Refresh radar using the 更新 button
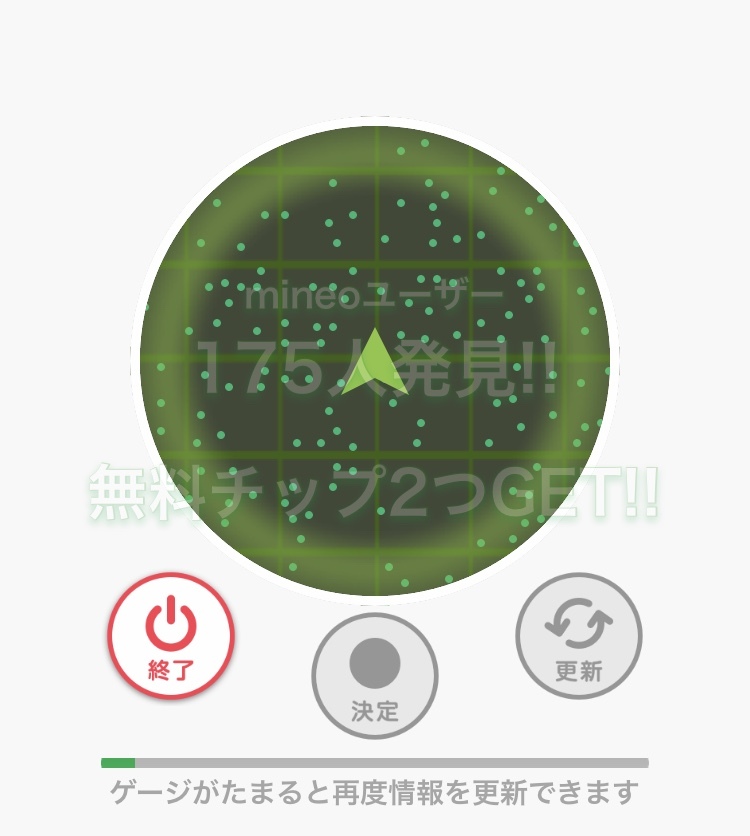The image size is (750, 836). tap(579, 636)
